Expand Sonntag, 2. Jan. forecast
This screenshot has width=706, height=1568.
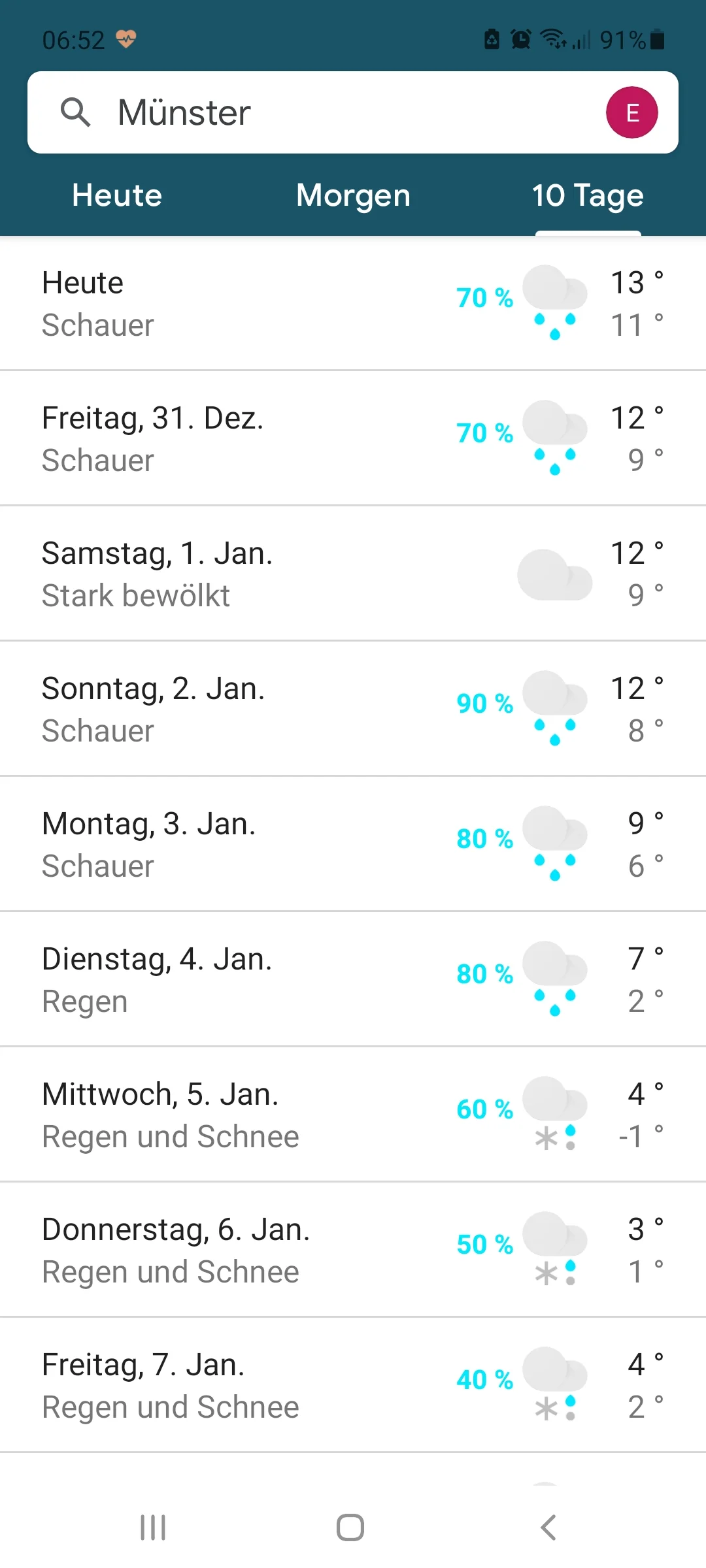(353, 709)
